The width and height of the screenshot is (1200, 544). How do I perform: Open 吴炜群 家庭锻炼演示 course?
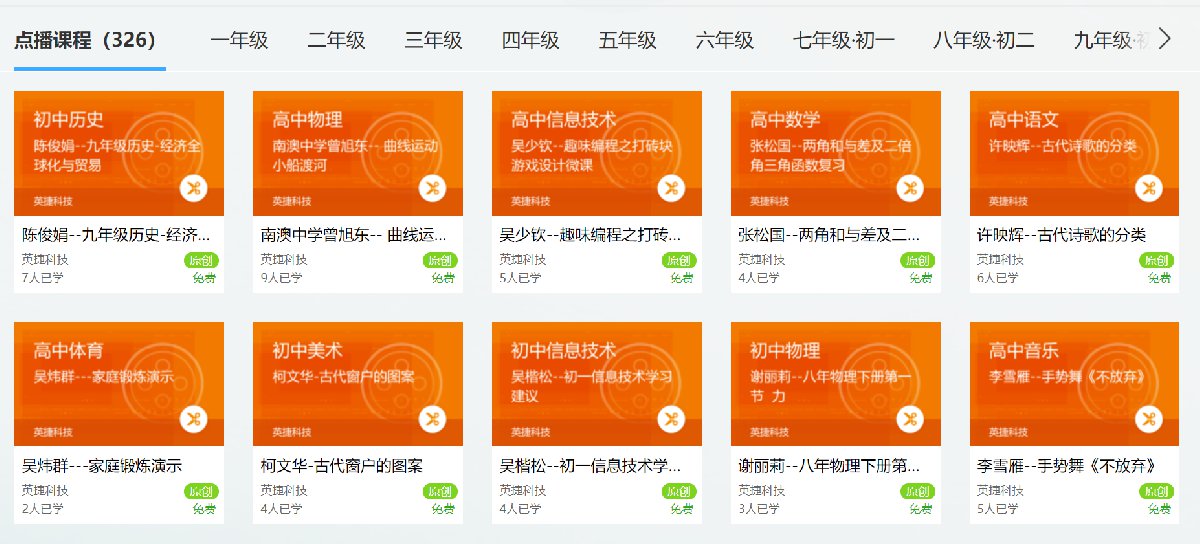[118, 384]
